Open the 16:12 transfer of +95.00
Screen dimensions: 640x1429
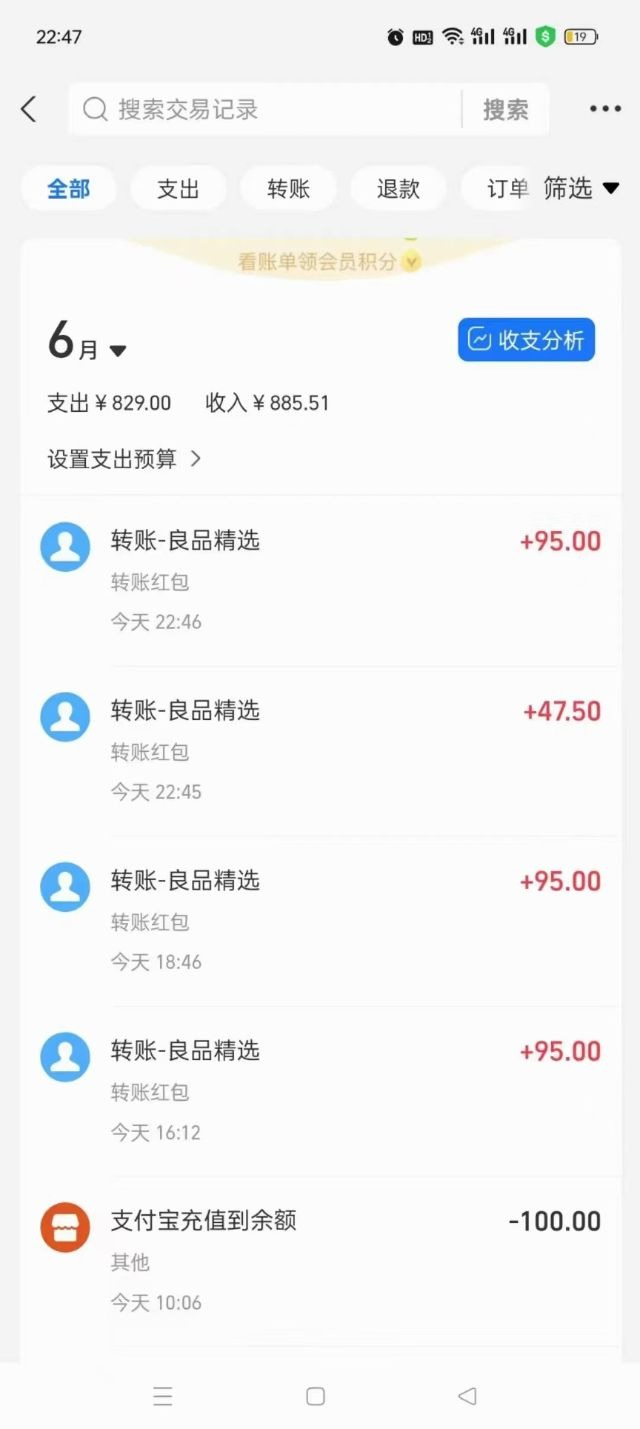tap(320, 1091)
